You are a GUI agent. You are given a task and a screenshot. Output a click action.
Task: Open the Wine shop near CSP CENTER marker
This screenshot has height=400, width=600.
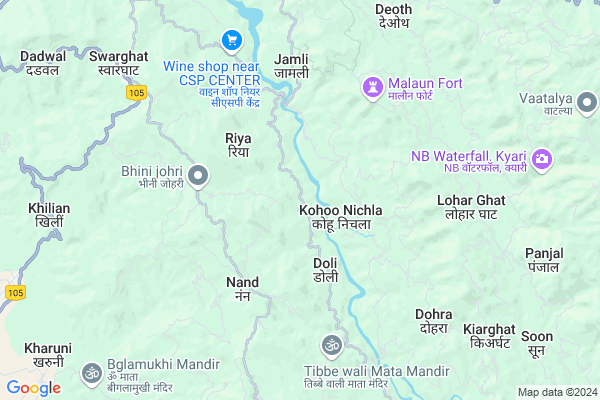click(x=232, y=41)
